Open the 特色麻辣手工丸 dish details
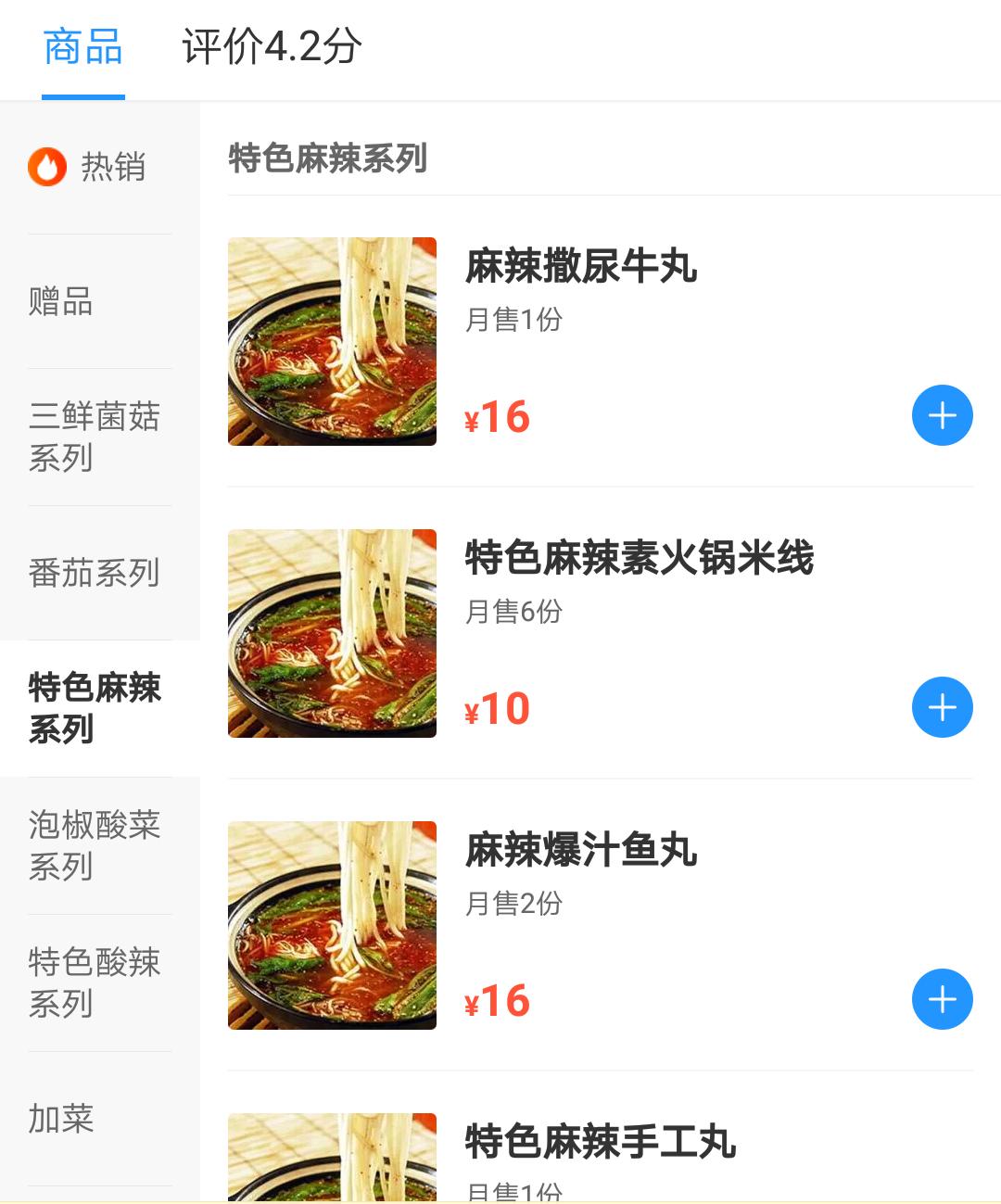1001x1204 pixels. (599, 1143)
